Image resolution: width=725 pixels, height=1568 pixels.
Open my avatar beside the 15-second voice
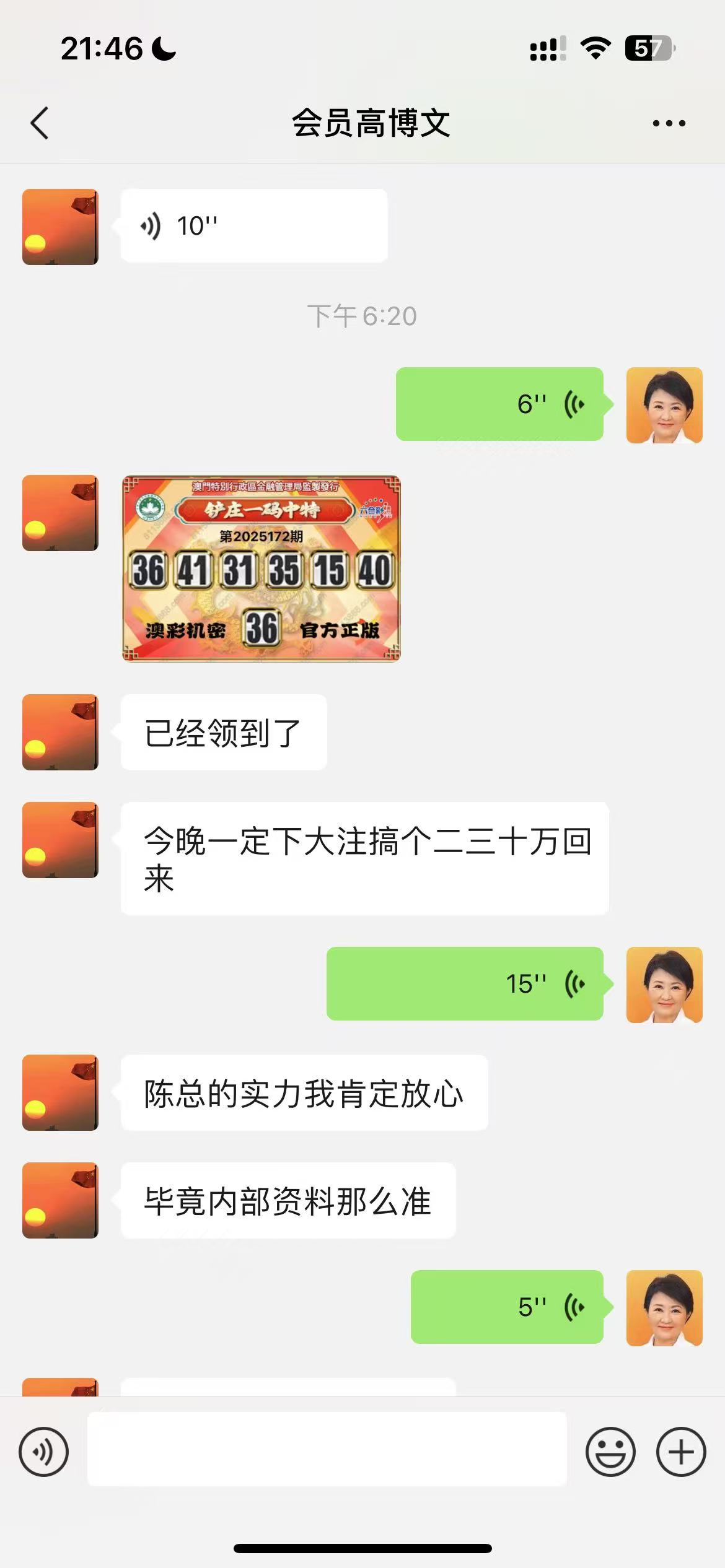click(664, 985)
